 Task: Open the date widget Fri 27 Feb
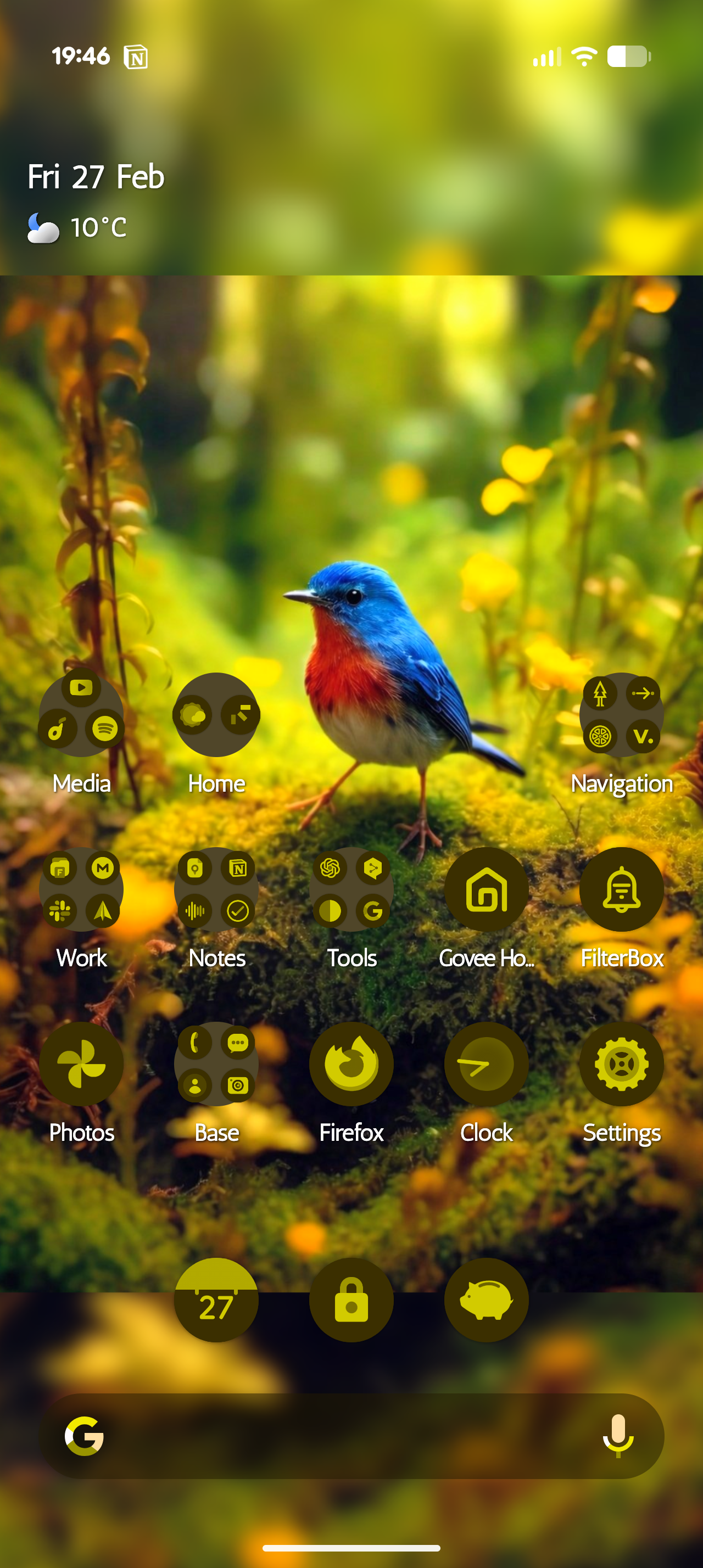pyautogui.click(x=96, y=177)
